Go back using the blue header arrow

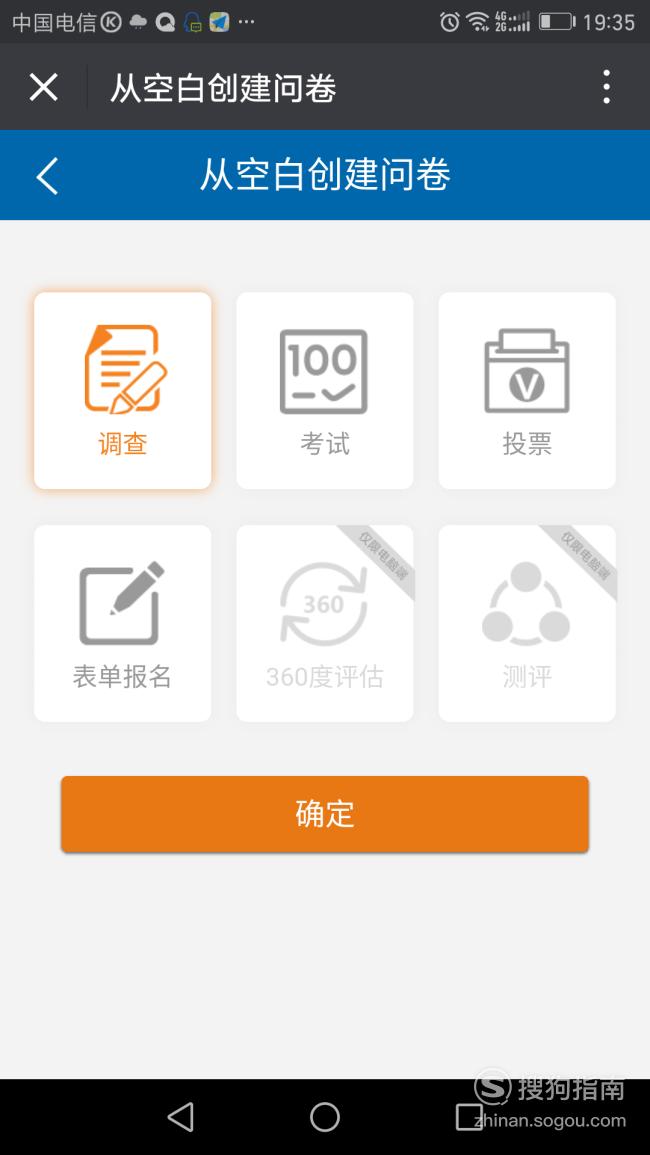(47, 176)
